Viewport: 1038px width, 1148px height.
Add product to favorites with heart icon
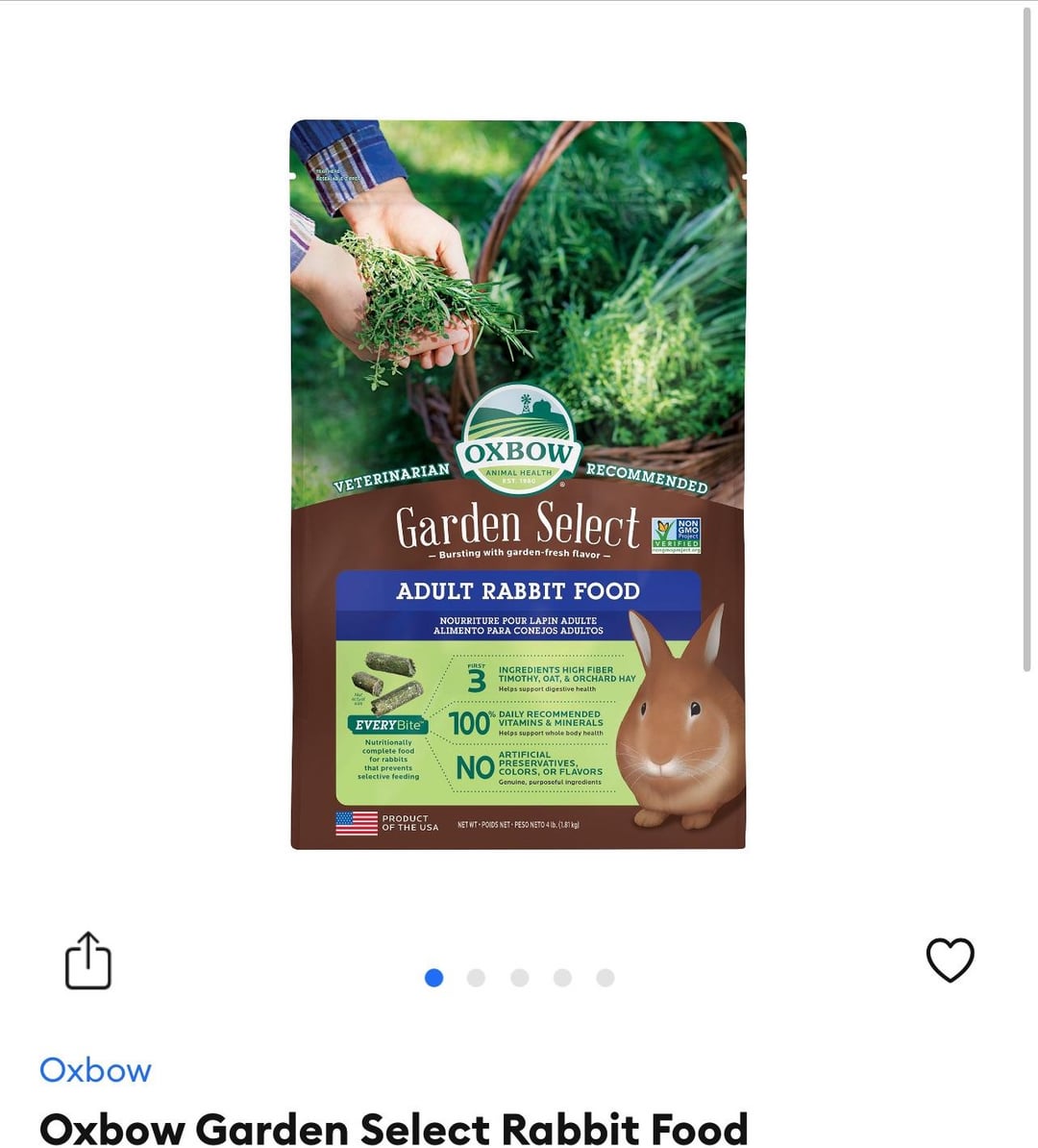pyautogui.click(x=950, y=960)
